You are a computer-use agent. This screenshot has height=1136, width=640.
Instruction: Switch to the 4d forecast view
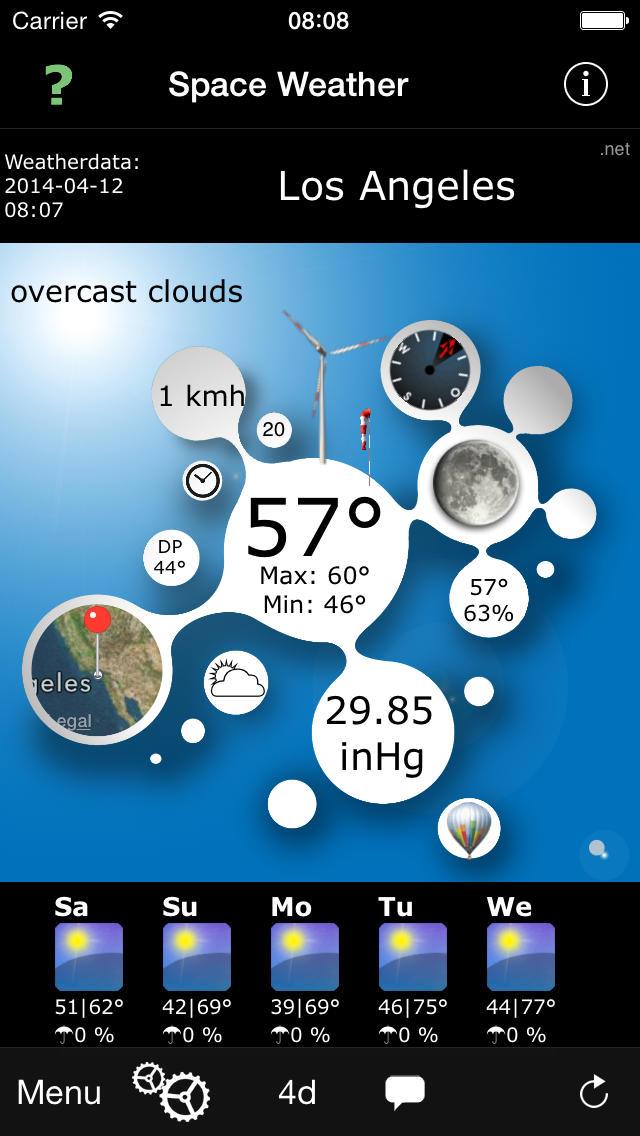(297, 1093)
